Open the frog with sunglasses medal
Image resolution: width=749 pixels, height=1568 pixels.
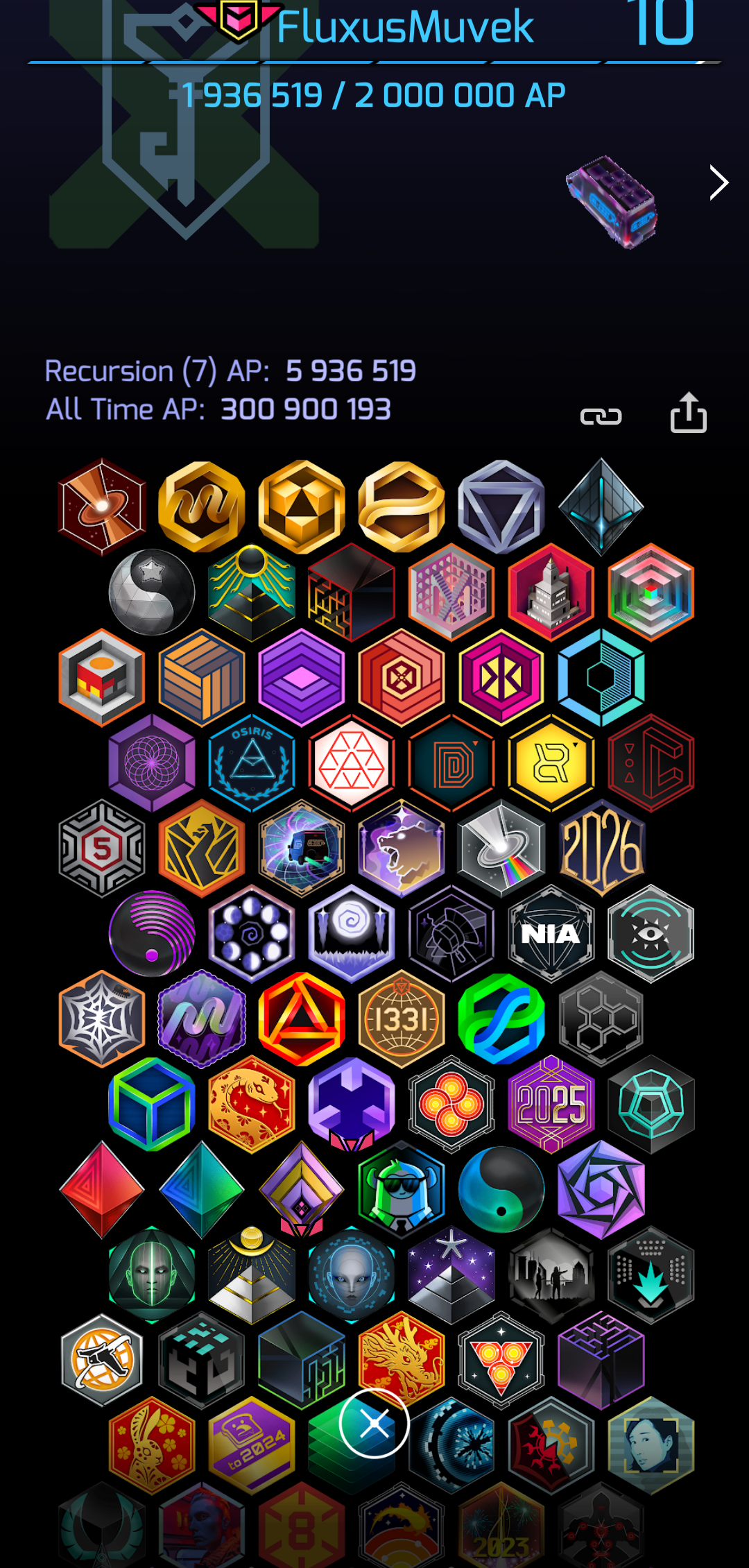(402, 1190)
